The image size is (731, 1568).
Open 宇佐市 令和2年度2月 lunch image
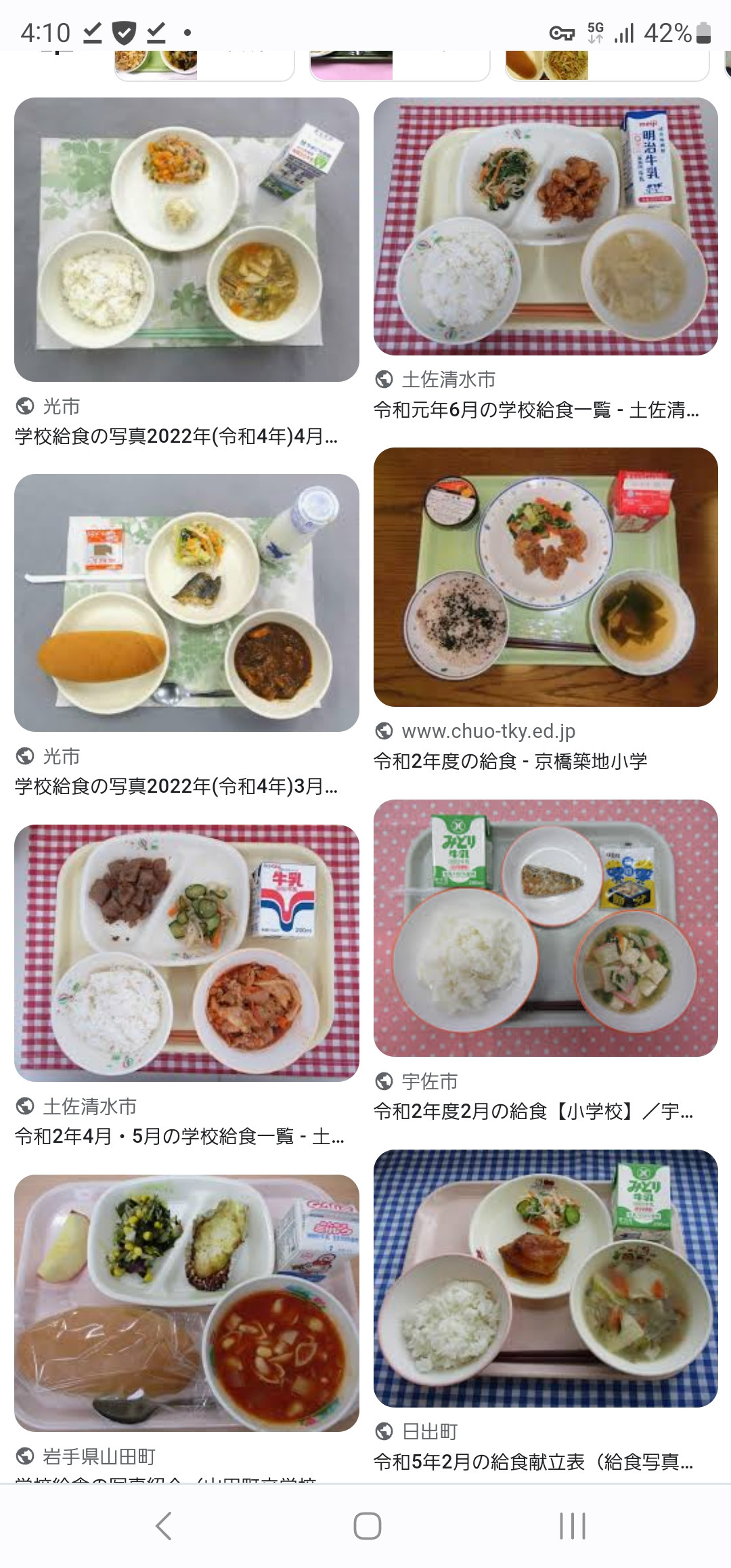(x=546, y=928)
